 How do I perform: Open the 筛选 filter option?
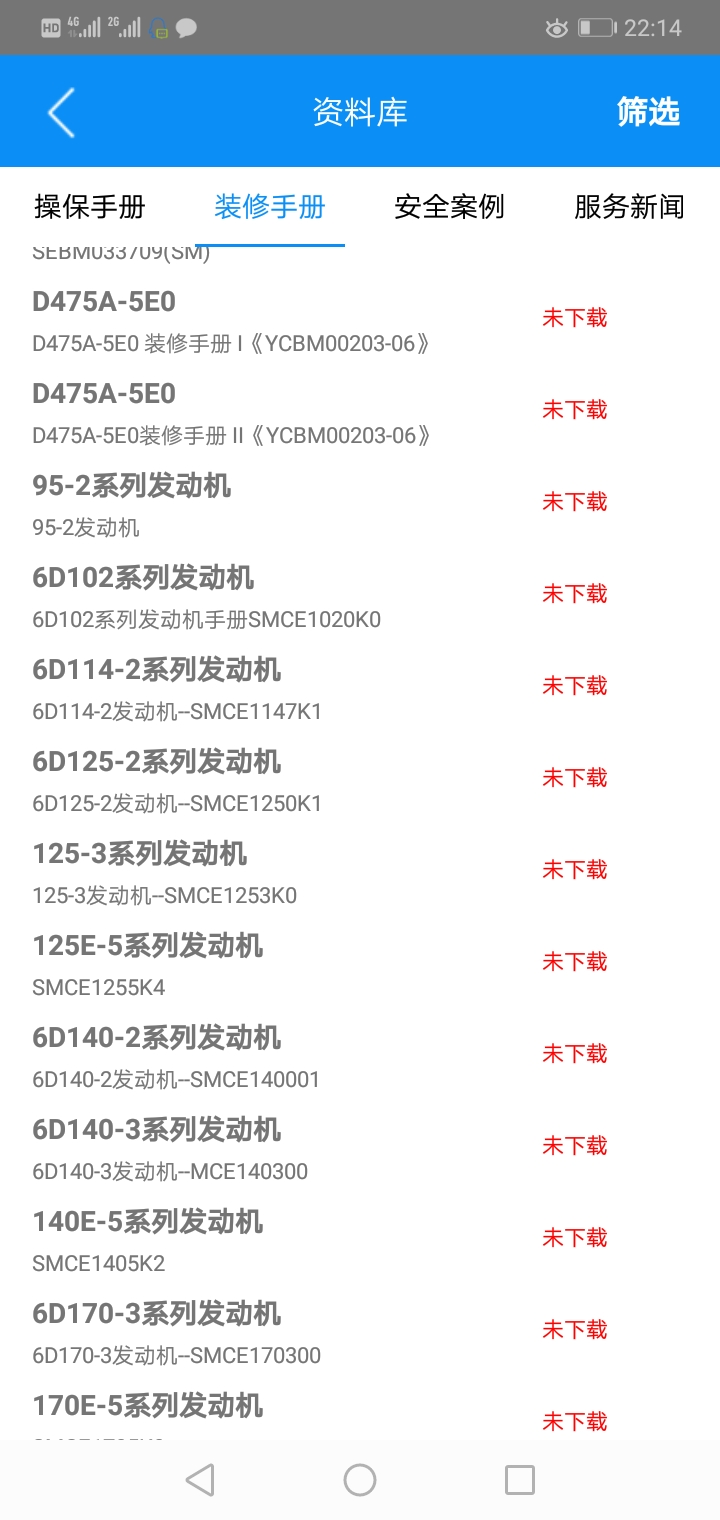tap(648, 112)
